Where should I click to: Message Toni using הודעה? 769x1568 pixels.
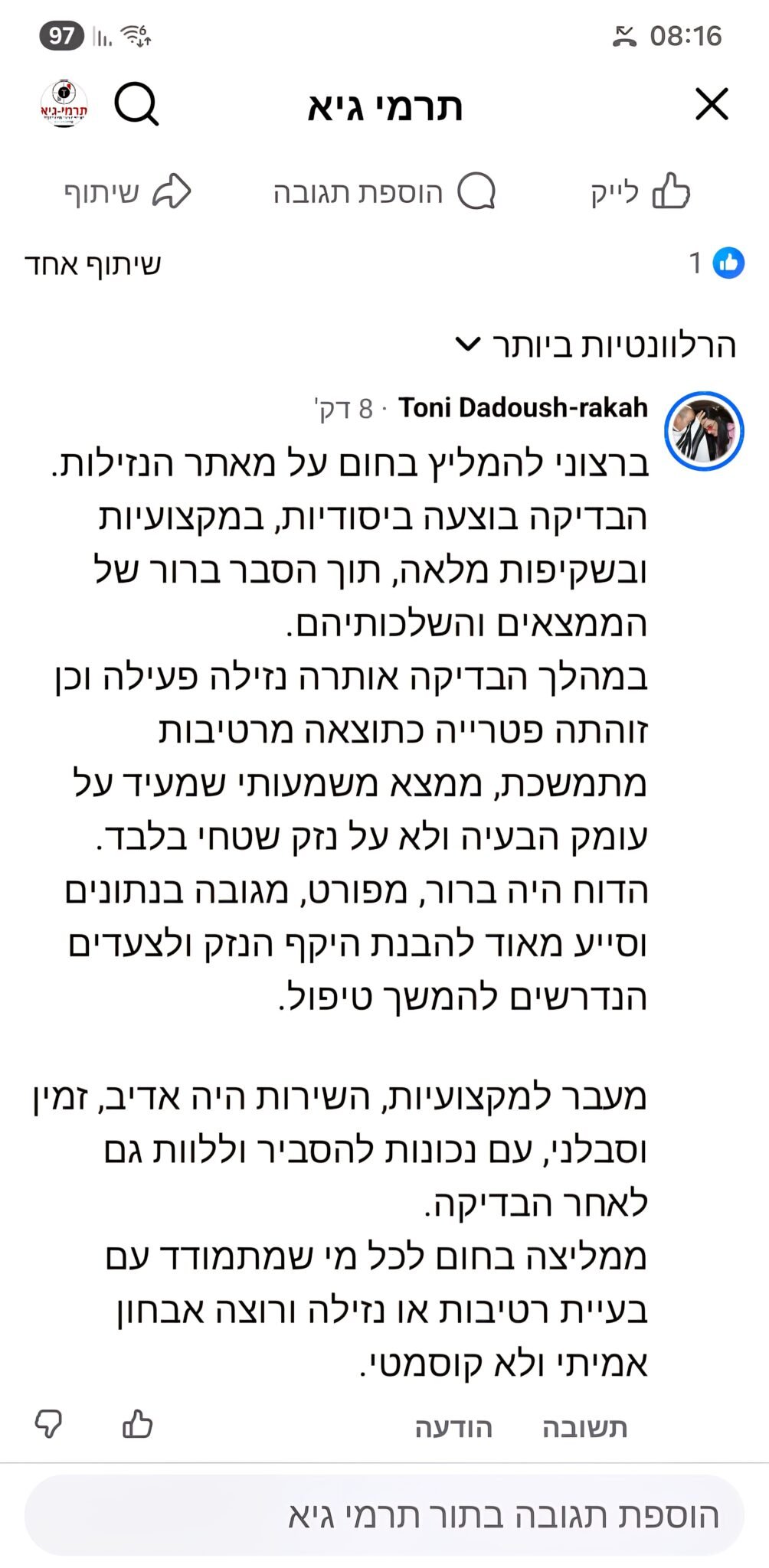(453, 1428)
